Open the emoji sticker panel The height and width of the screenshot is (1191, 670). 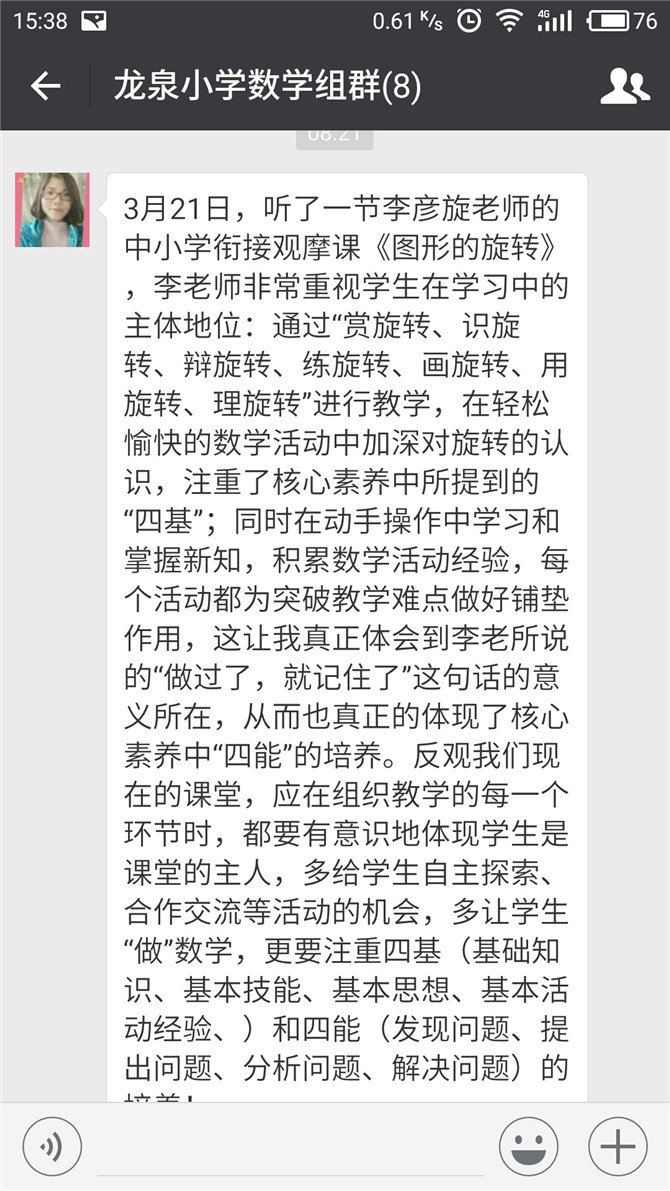pyautogui.click(x=529, y=1146)
